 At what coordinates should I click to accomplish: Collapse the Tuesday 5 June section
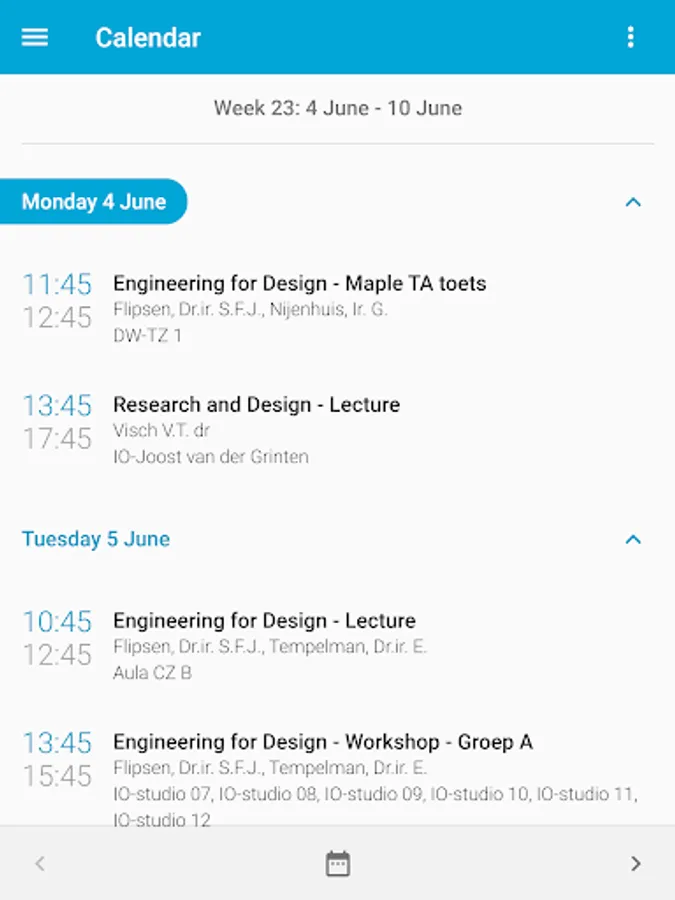click(x=632, y=540)
